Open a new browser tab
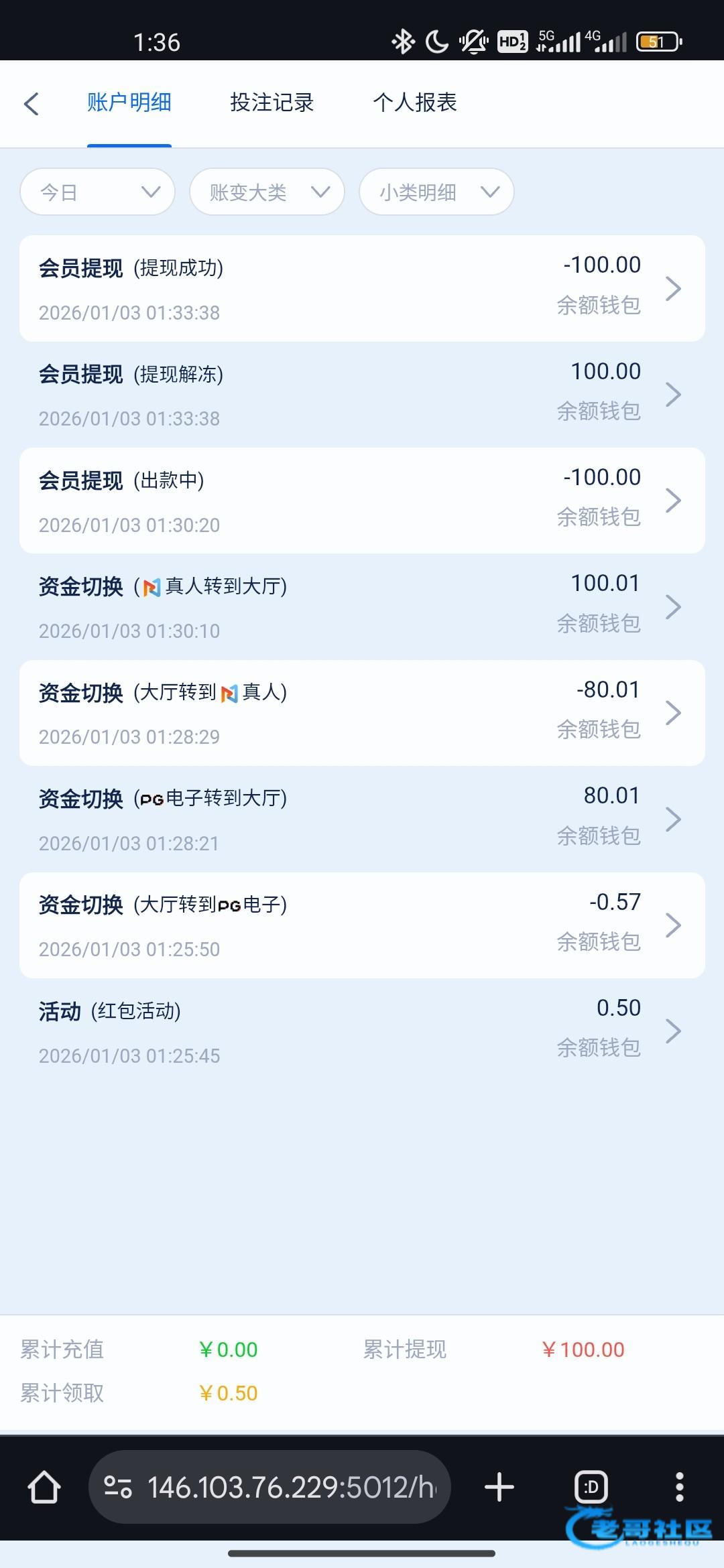Screen dimensions: 724x1568 tap(499, 1487)
